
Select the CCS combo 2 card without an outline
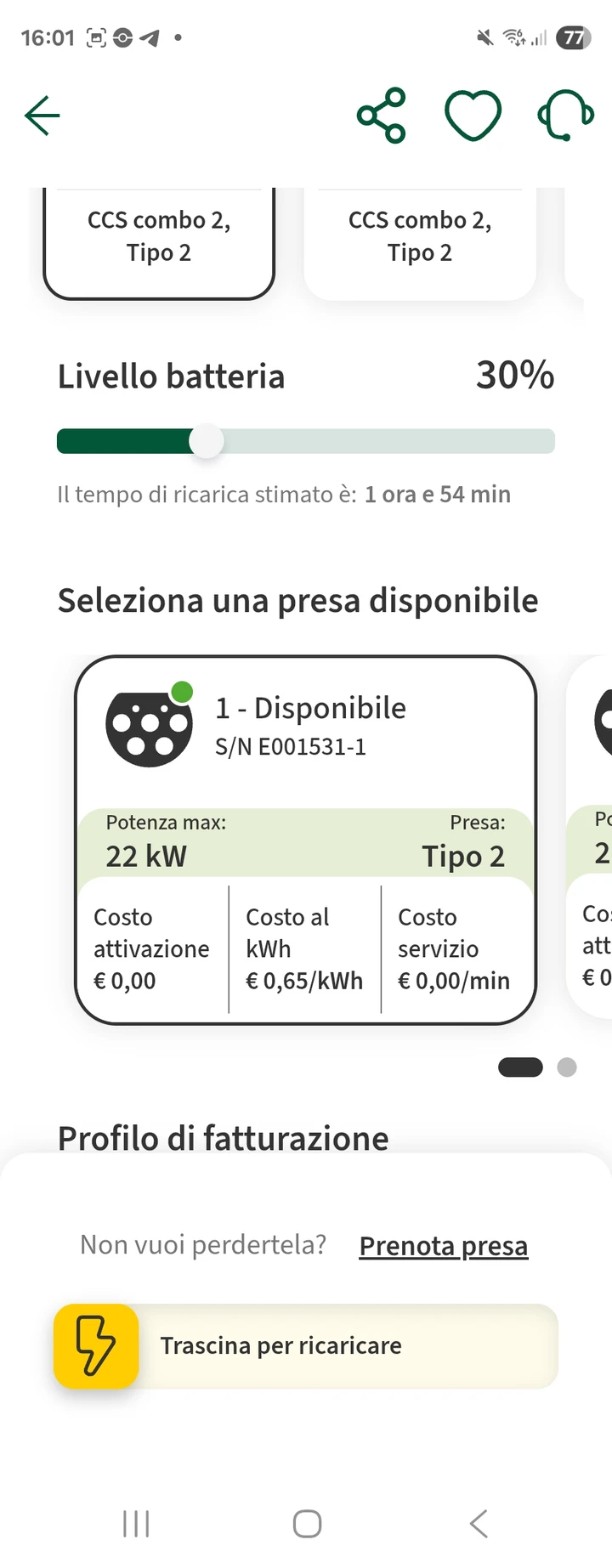click(x=420, y=241)
